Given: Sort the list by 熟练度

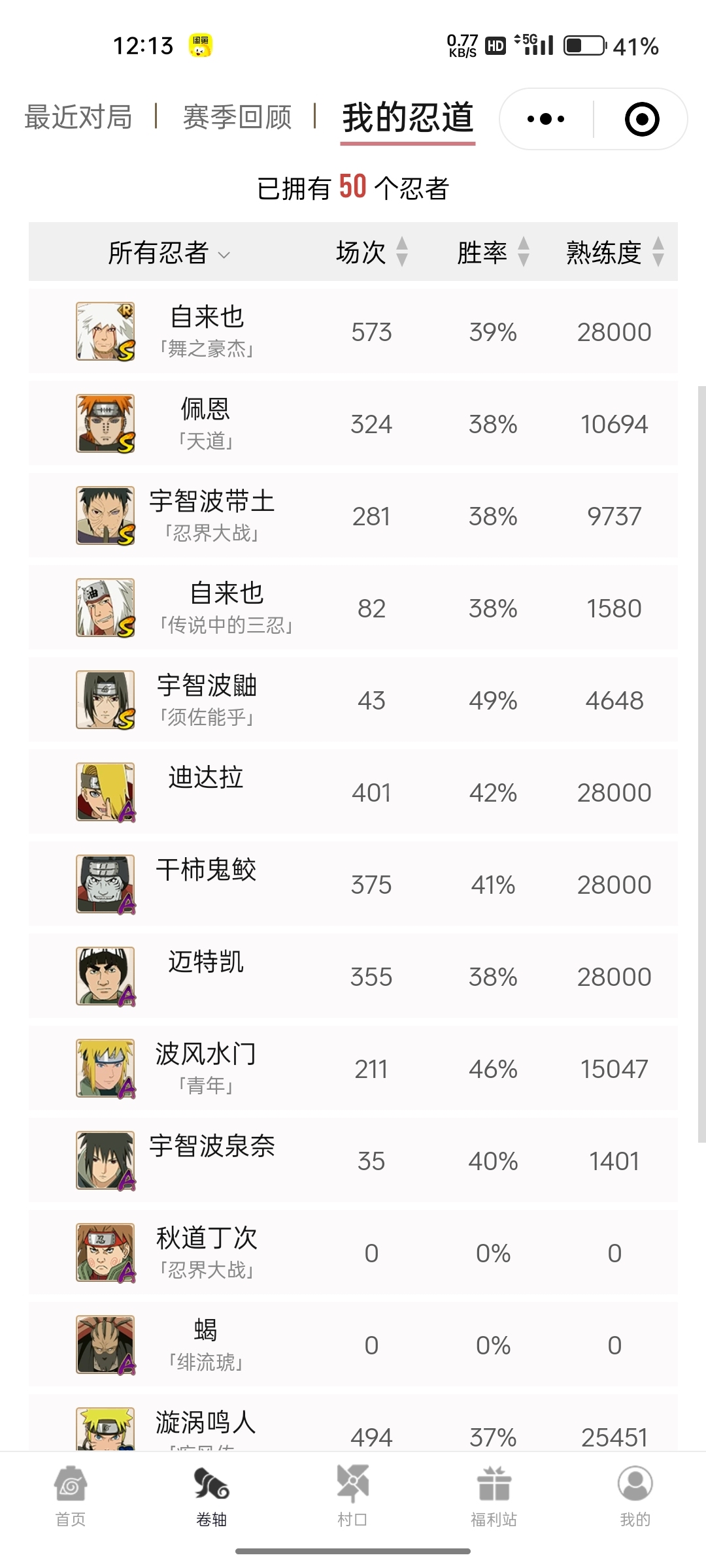Looking at the screenshot, I should (x=615, y=252).
